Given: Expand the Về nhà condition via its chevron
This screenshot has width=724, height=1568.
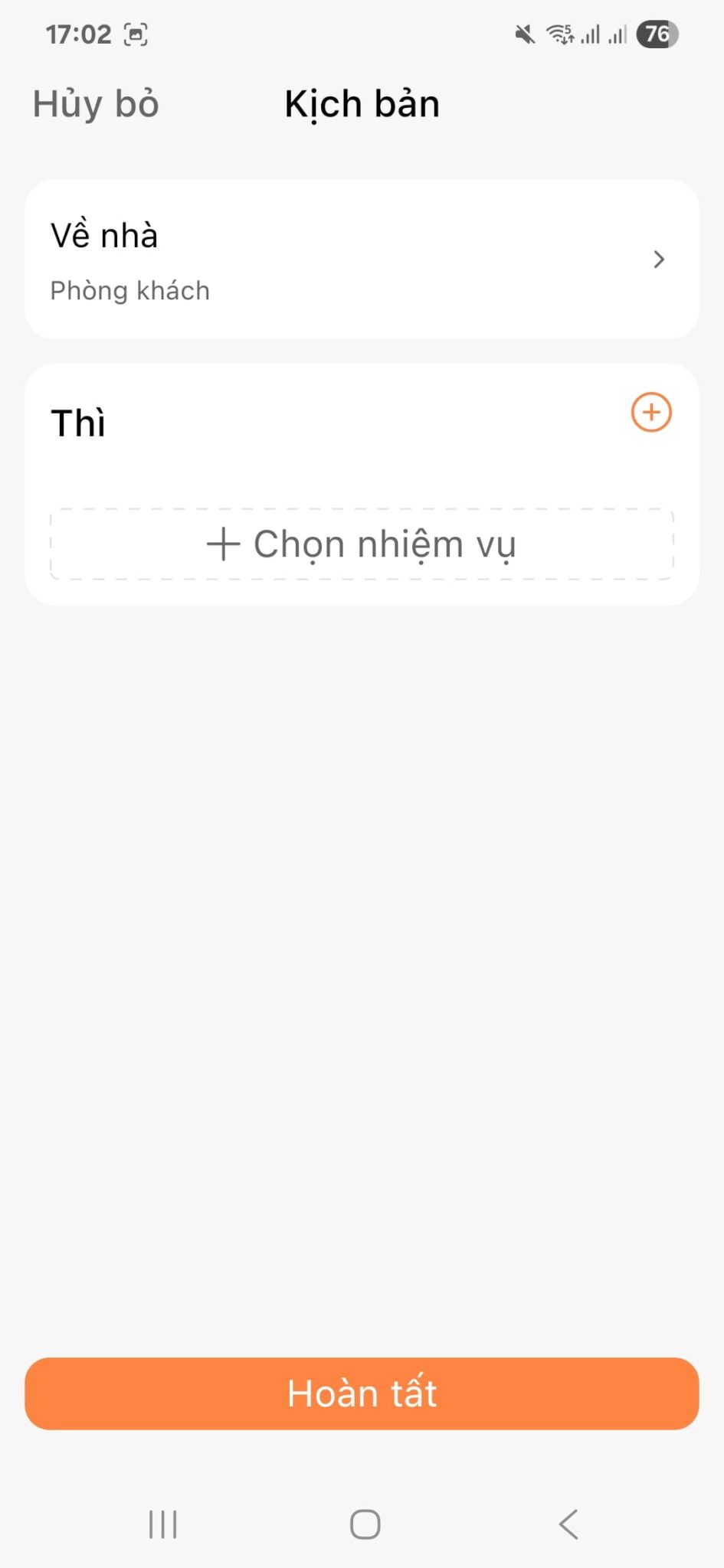Looking at the screenshot, I should (x=659, y=260).
